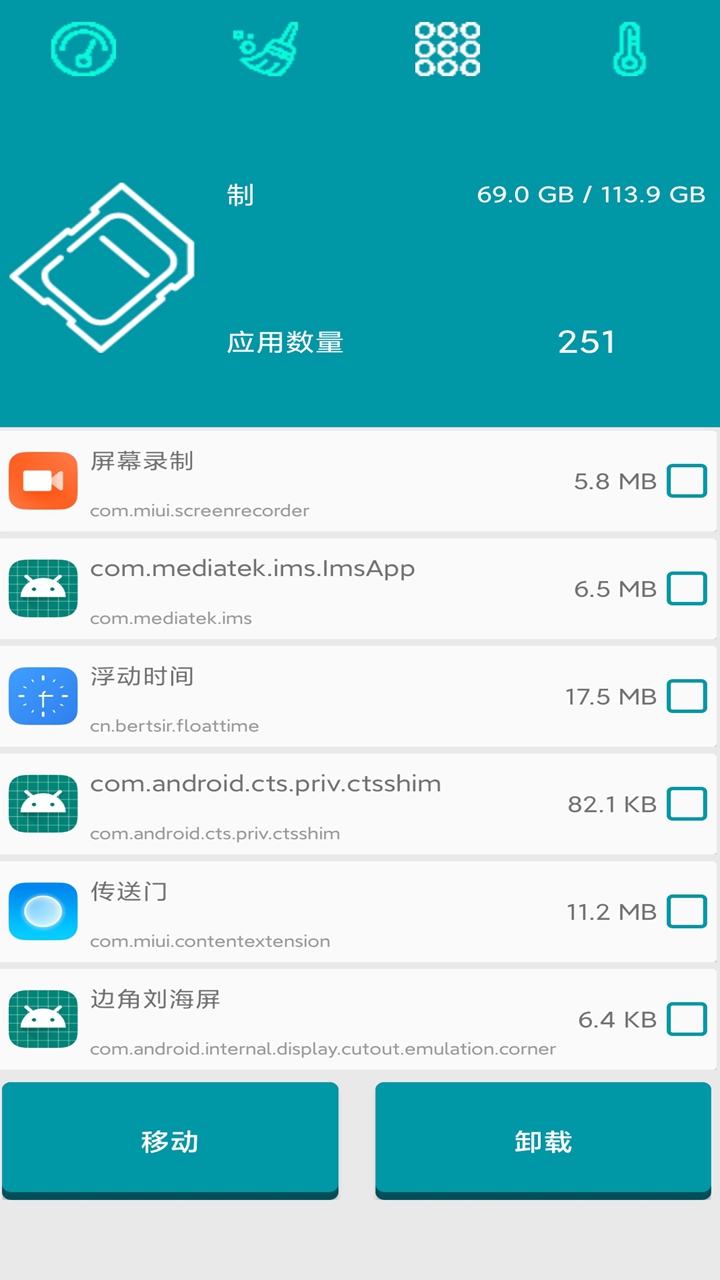Screen dimensions: 720x1280
Task: Select the ImsApp checkbox
Action: tap(687, 588)
